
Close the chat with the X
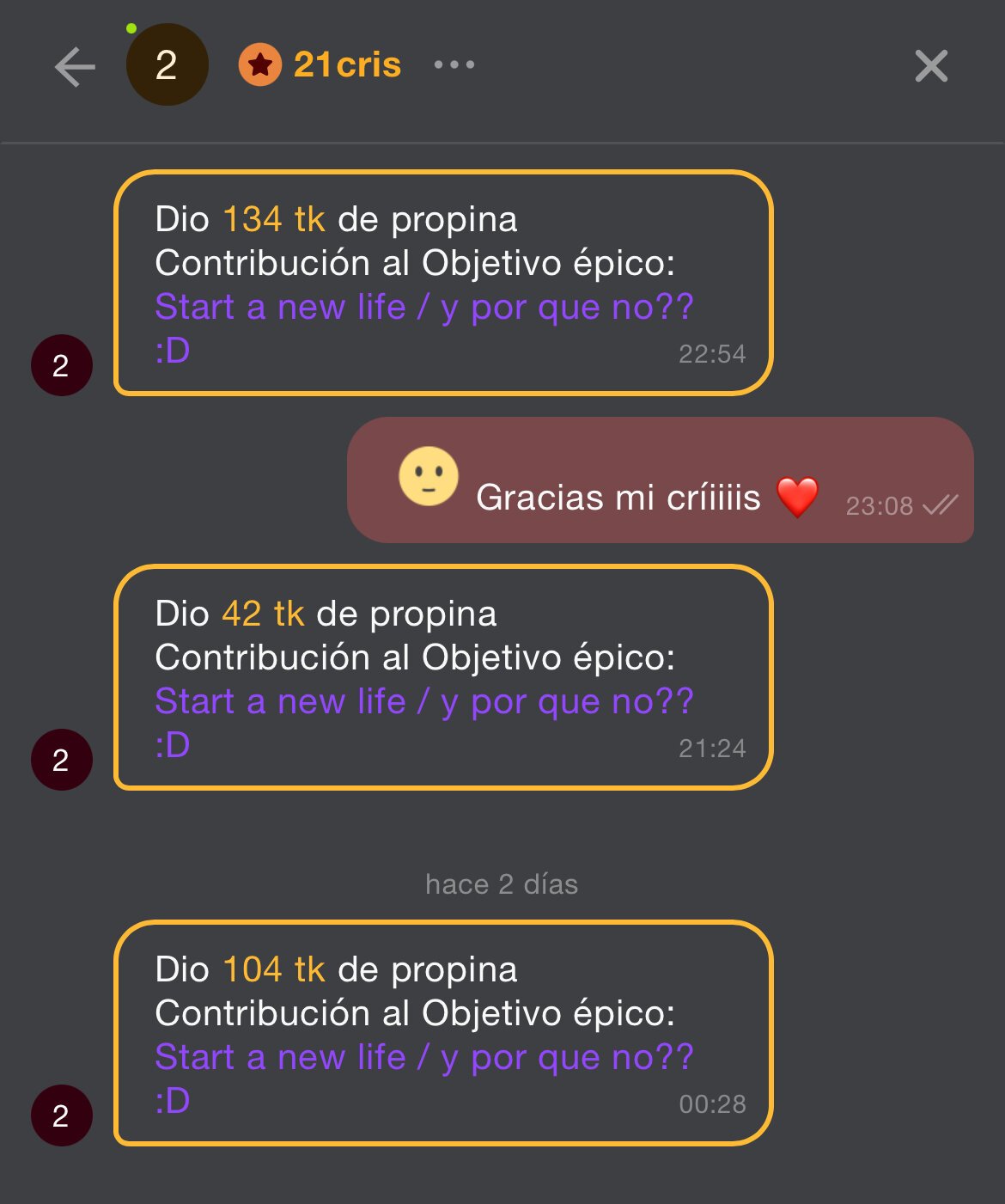[931, 66]
